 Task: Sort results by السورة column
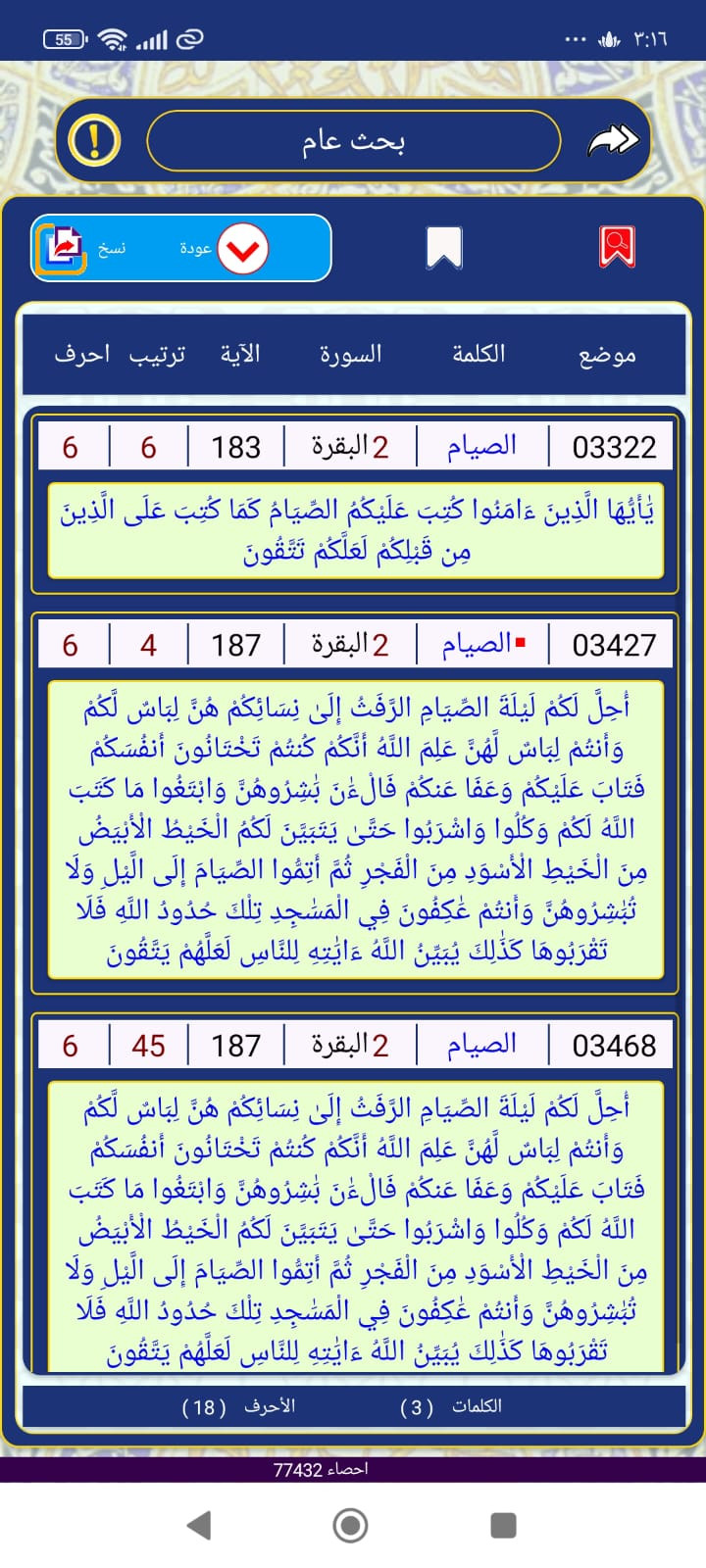coord(350,355)
